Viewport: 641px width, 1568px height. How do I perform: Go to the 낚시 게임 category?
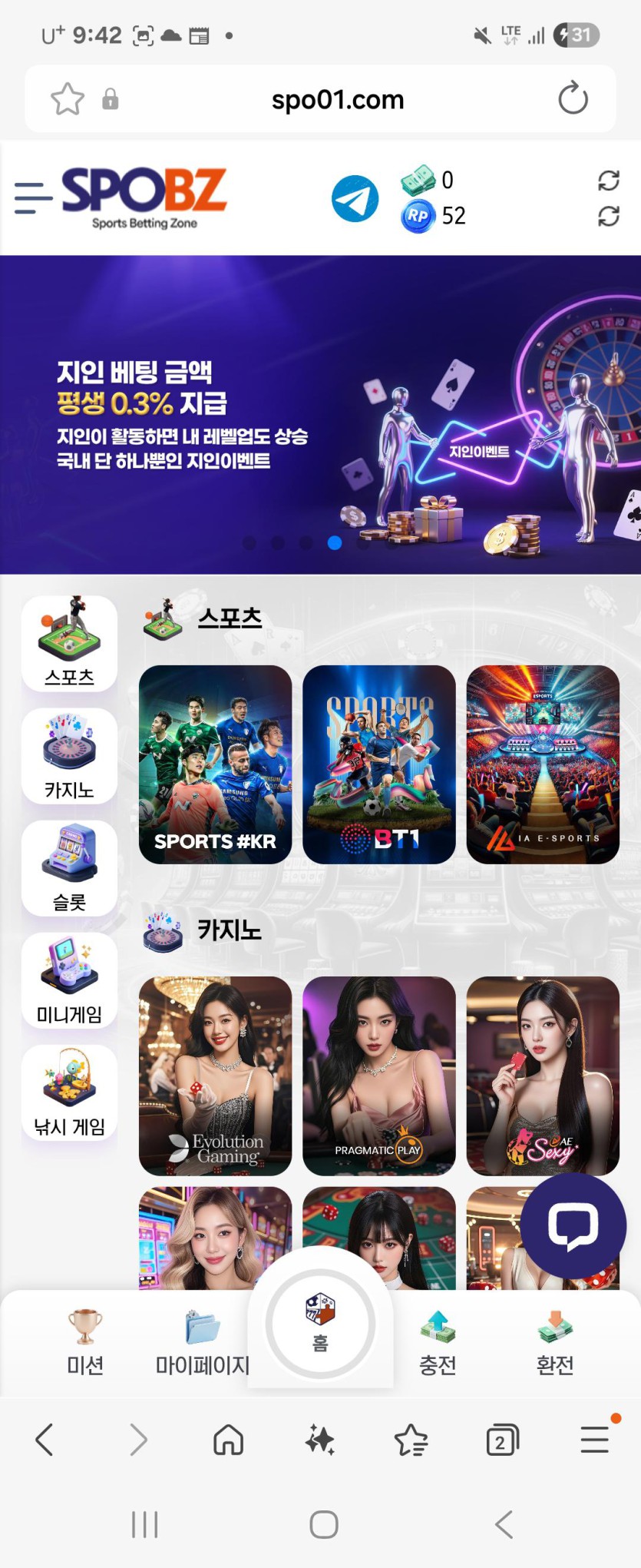point(69,1092)
